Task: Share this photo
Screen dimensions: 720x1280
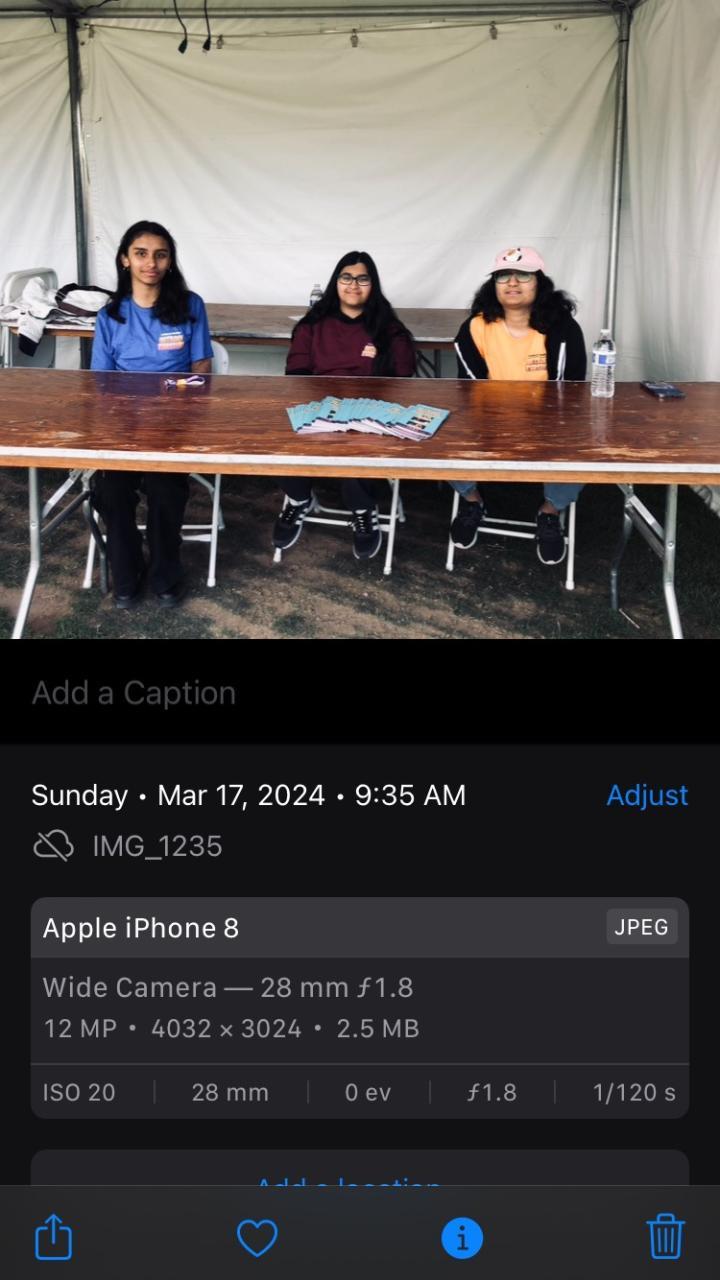Action: point(54,1238)
